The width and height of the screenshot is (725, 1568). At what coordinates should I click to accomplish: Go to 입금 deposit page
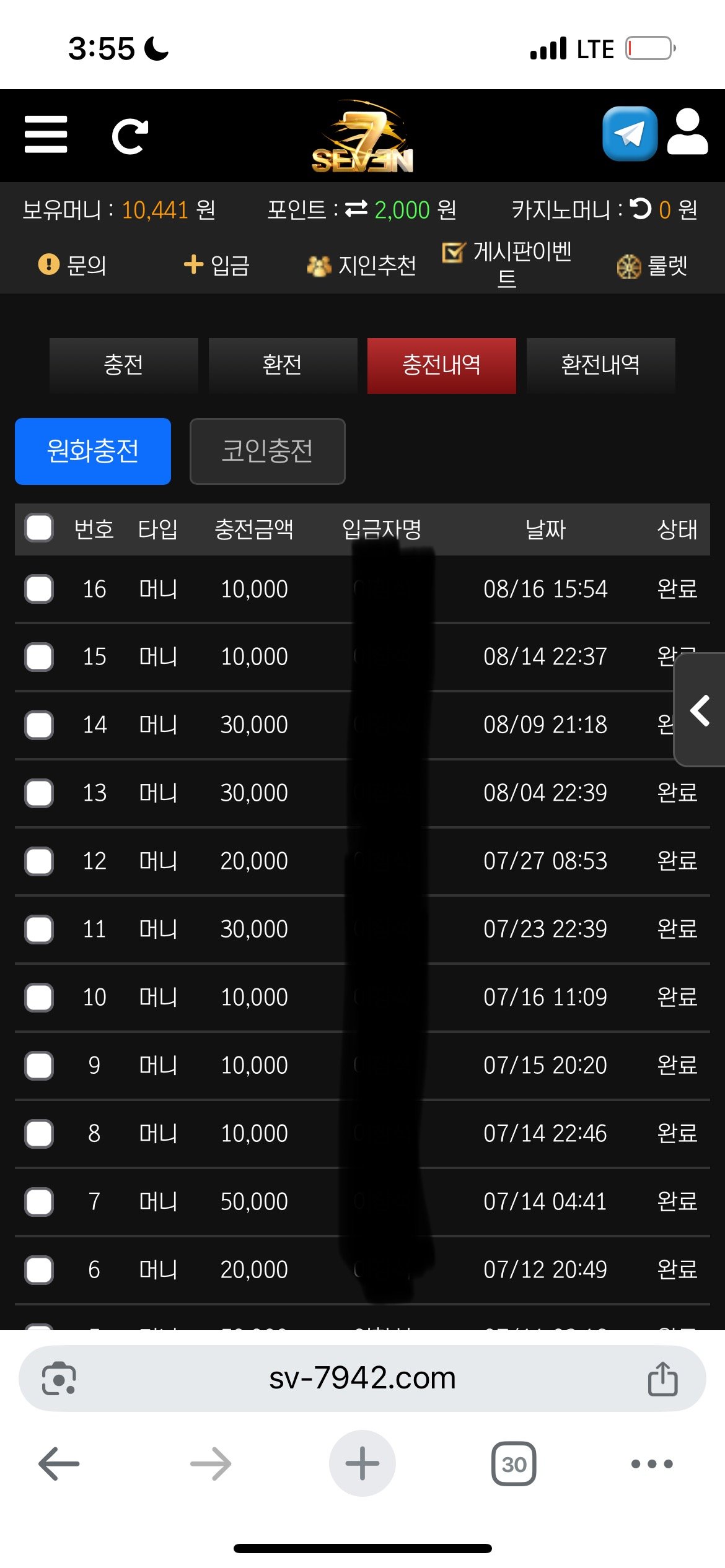tap(217, 265)
